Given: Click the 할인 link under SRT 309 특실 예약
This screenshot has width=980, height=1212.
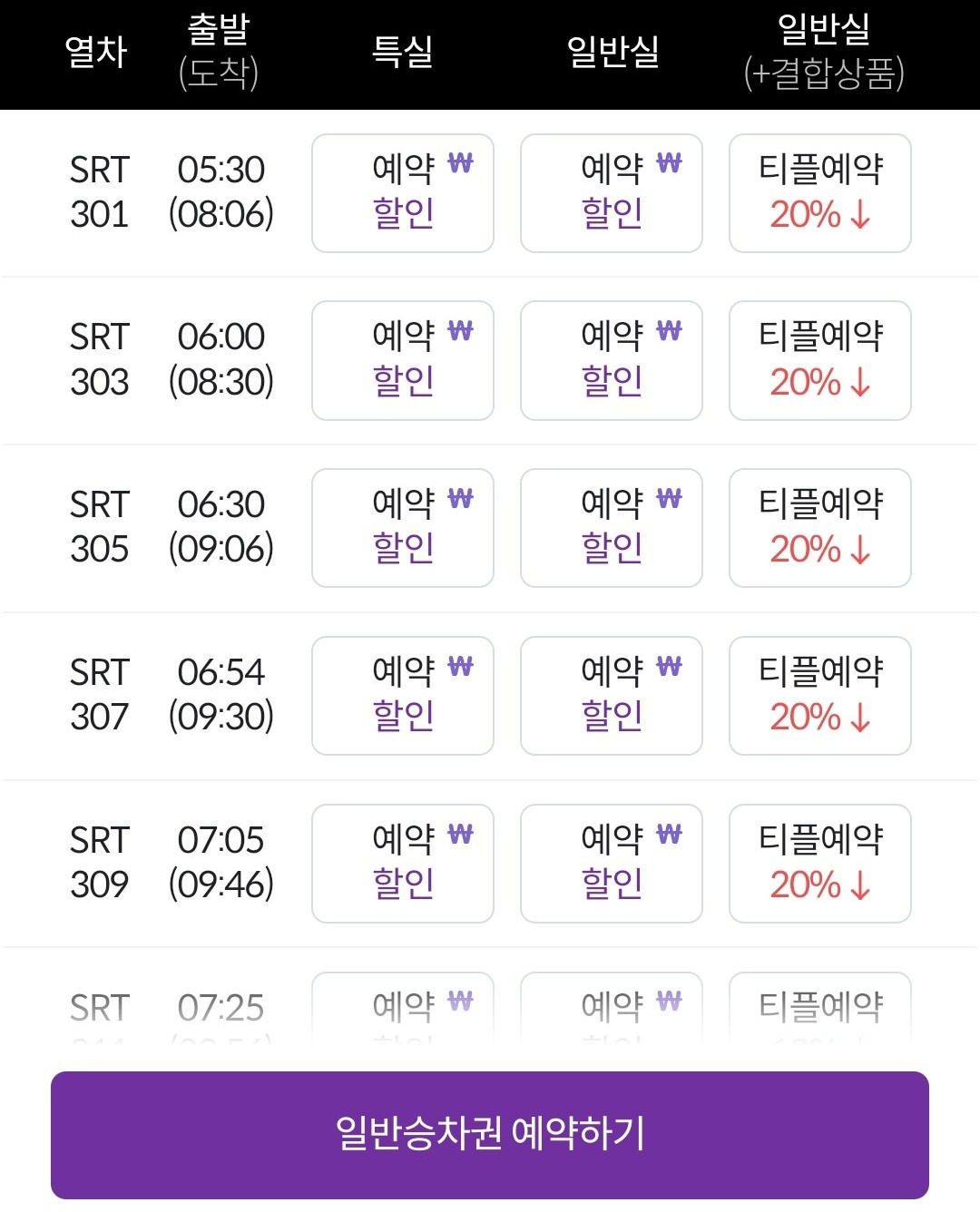Looking at the screenshot, I should (402, 881).
